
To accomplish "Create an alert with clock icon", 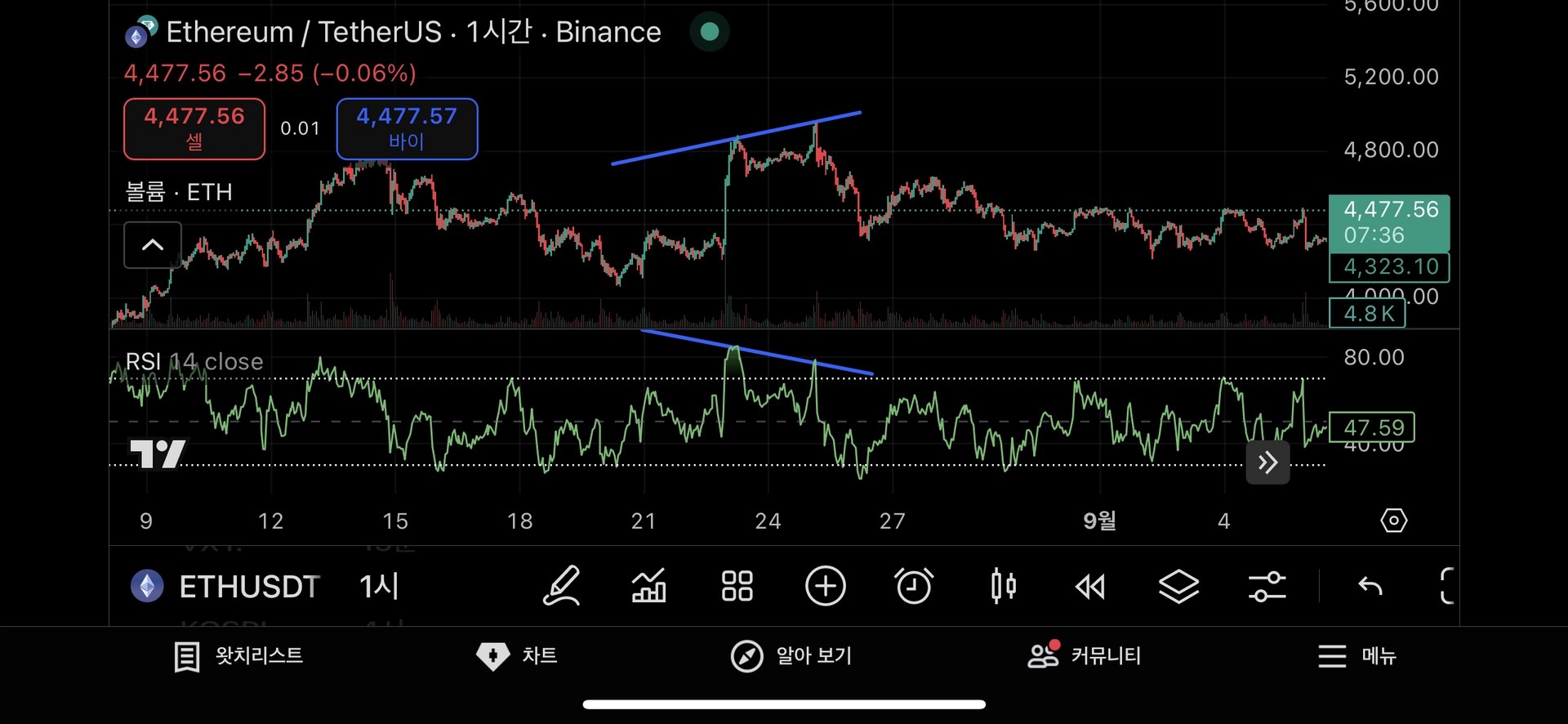I will [913, 586].
